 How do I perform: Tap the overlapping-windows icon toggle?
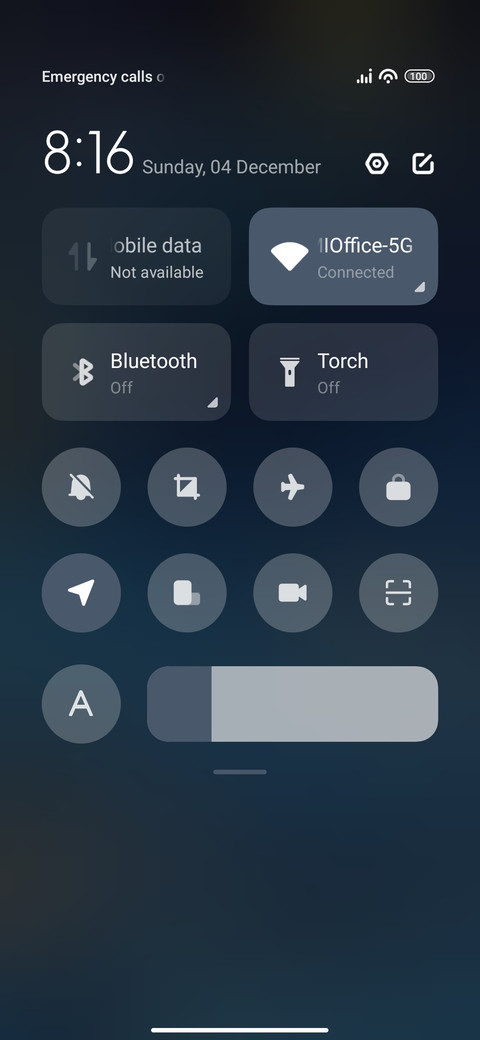(187, 593)
